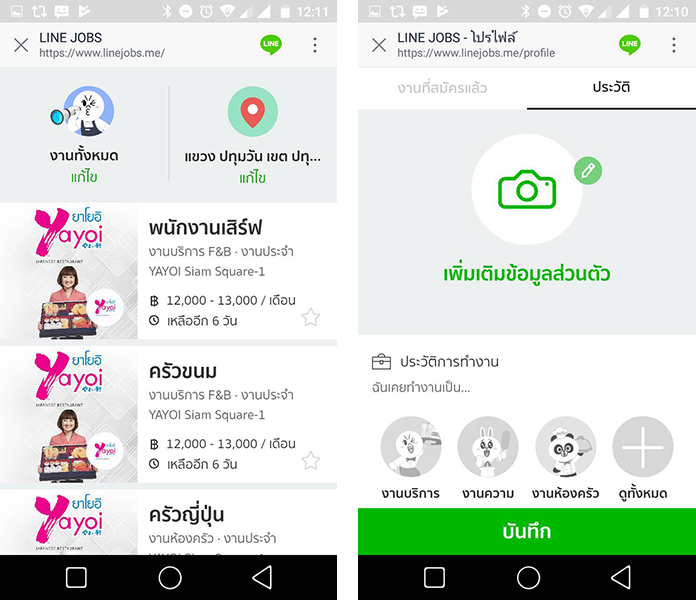Close the LINE JOBS job list page

[x=20, y=45]
